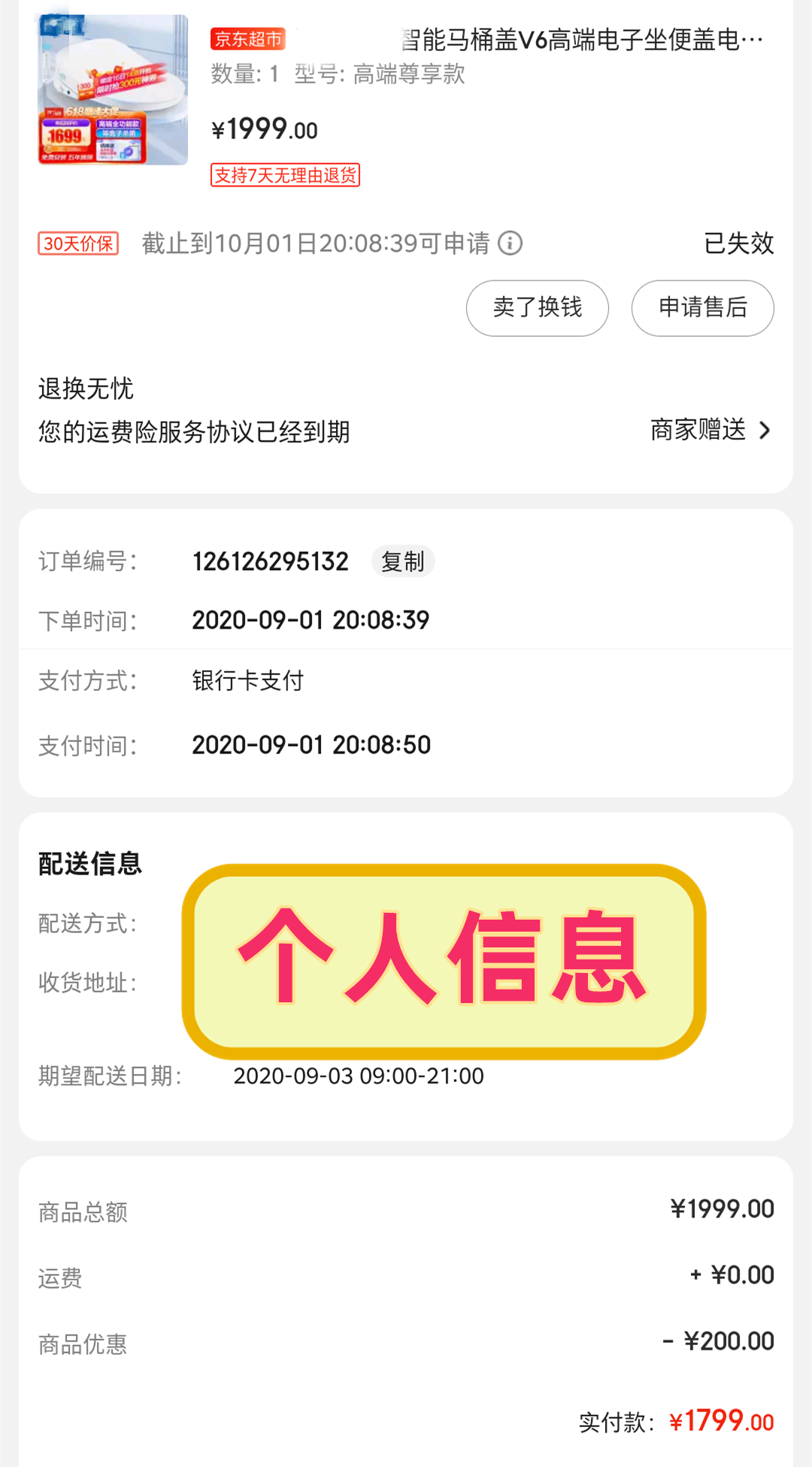Tap the 退换无忧 service label
This screenshot has height=1467, width=812.
(85, 389)
